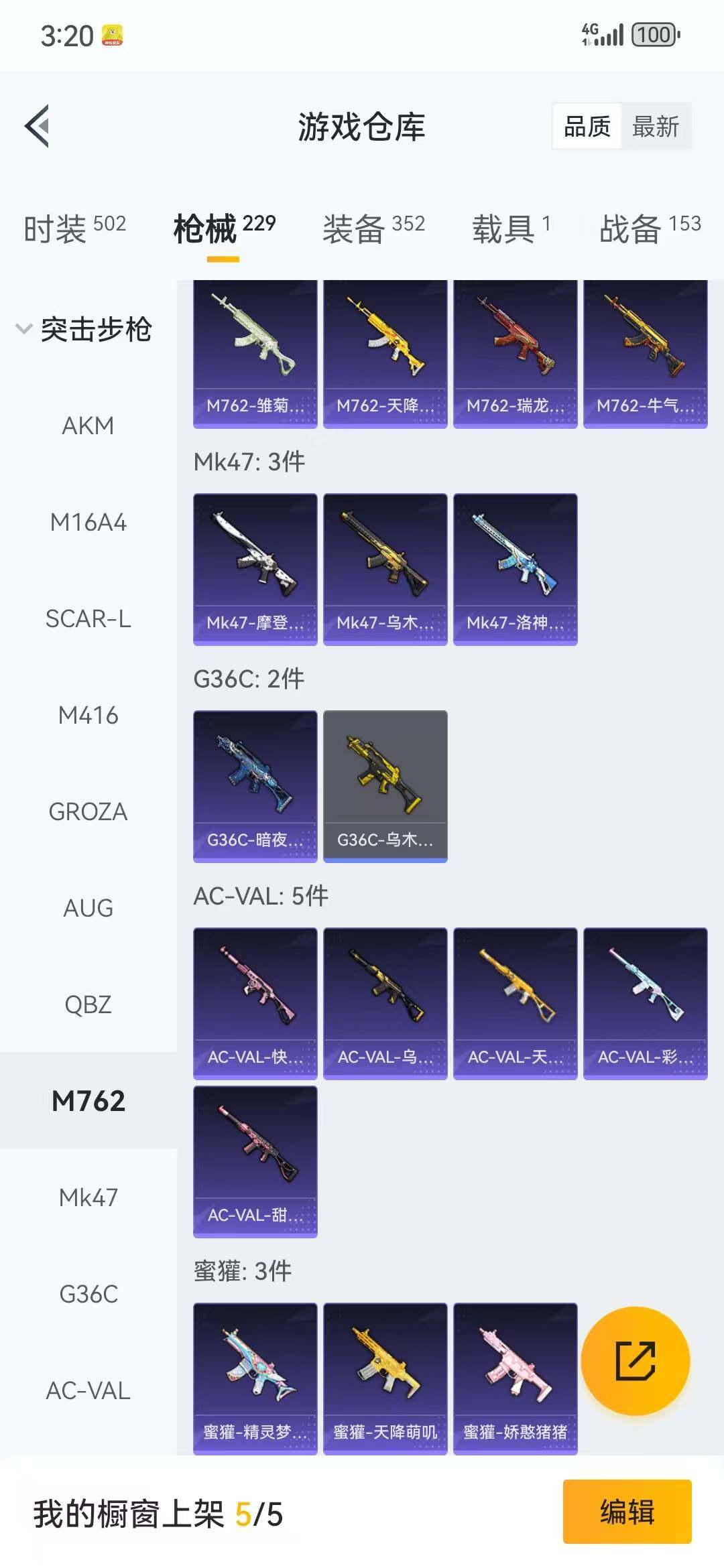Open the AC-VAL-甜 skin tile
The width and height of the screenshot is (724, 1568).
(255, 1161)
